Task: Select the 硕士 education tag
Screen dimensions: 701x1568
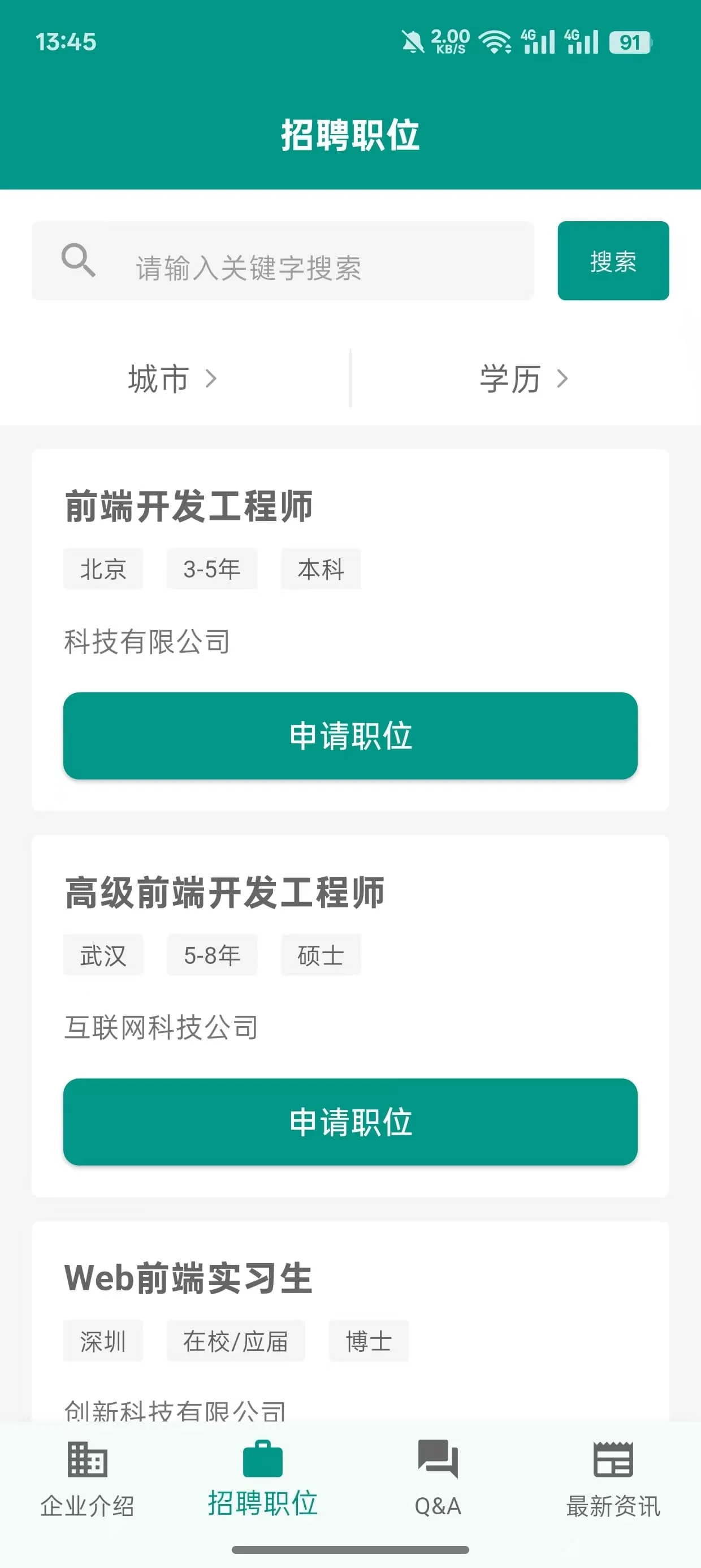Action: [x=320, y=955]
